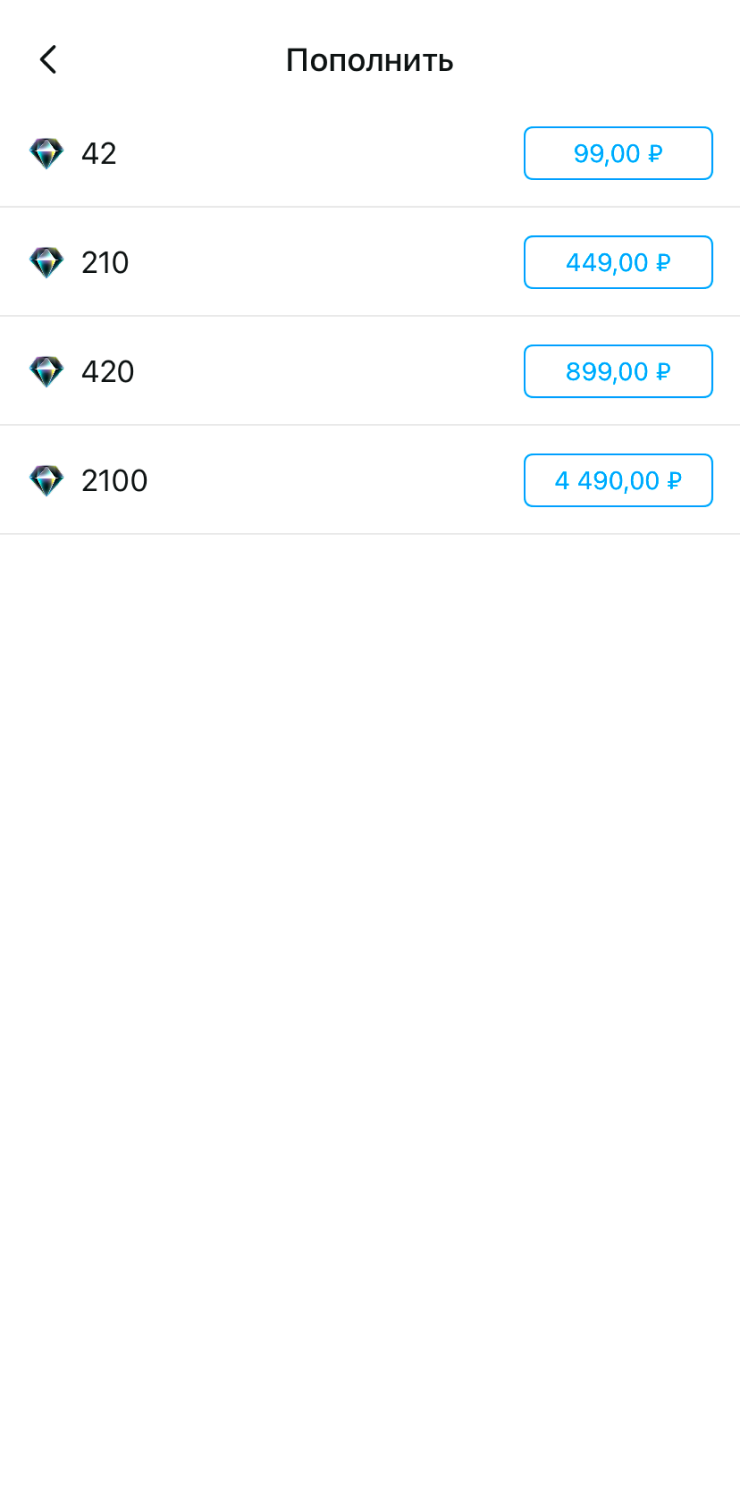Tap the 449,00 ₽ price button

tap(618, 262)
